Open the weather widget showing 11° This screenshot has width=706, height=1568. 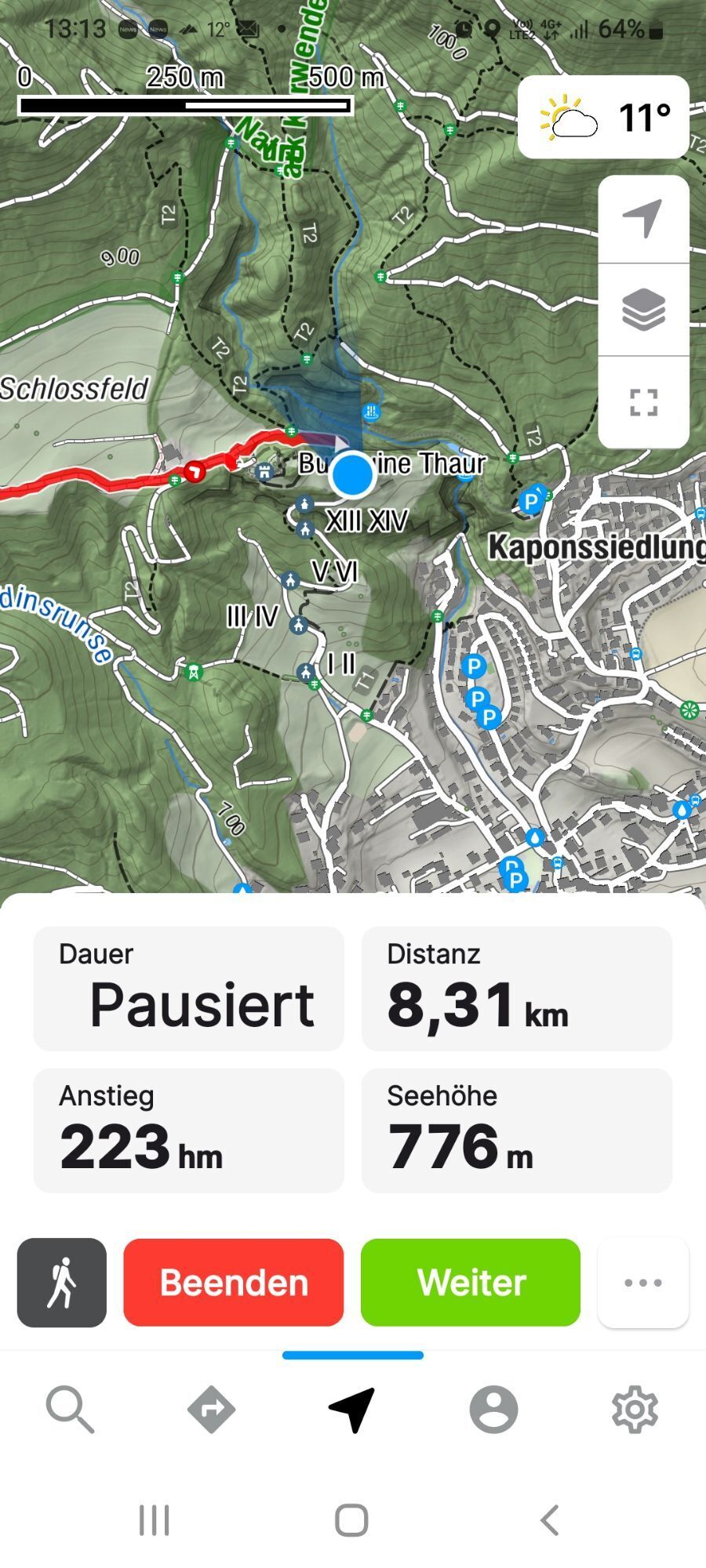coord(603,118)
